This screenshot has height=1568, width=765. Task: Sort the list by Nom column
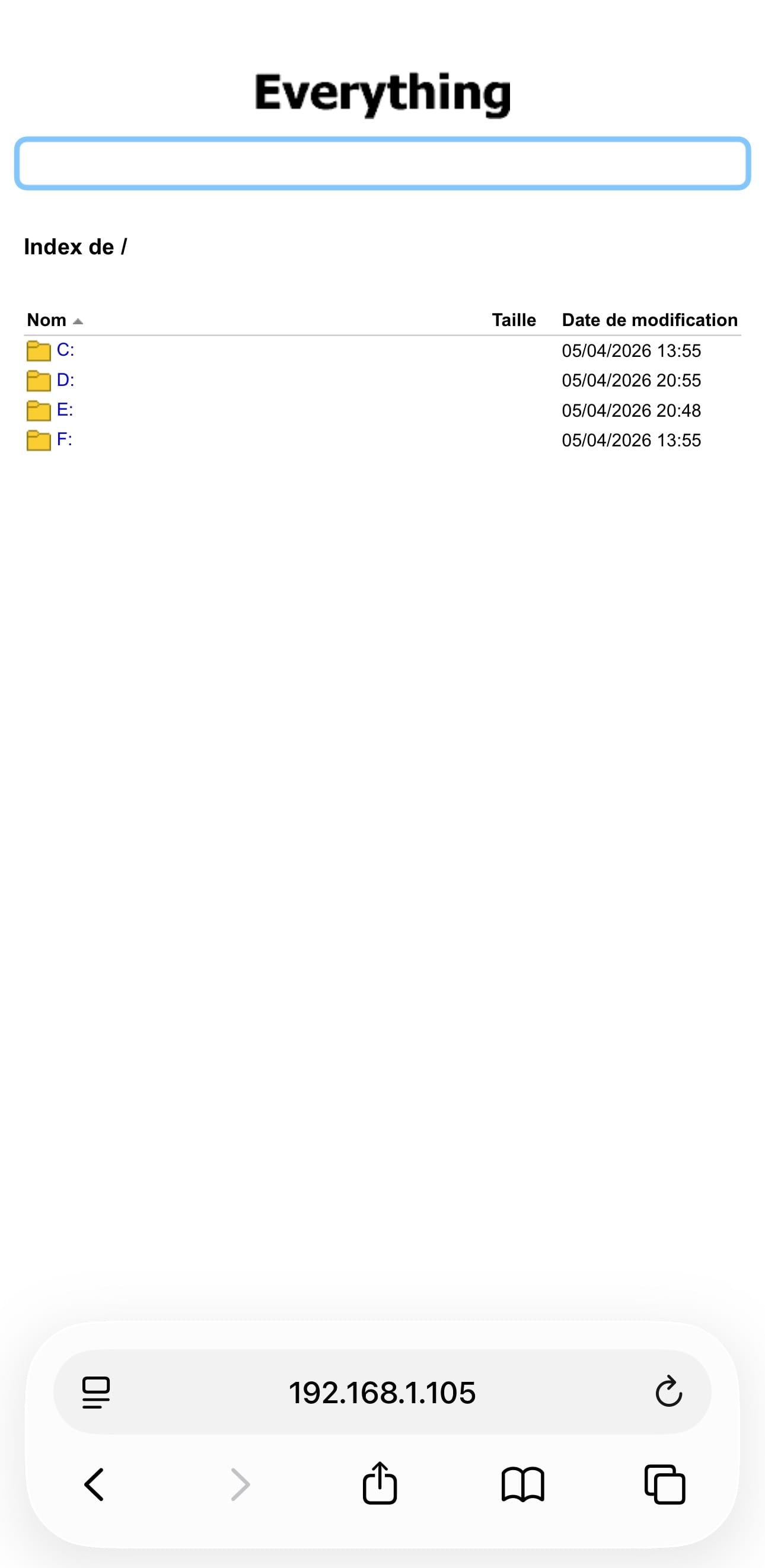click(47, 320)
